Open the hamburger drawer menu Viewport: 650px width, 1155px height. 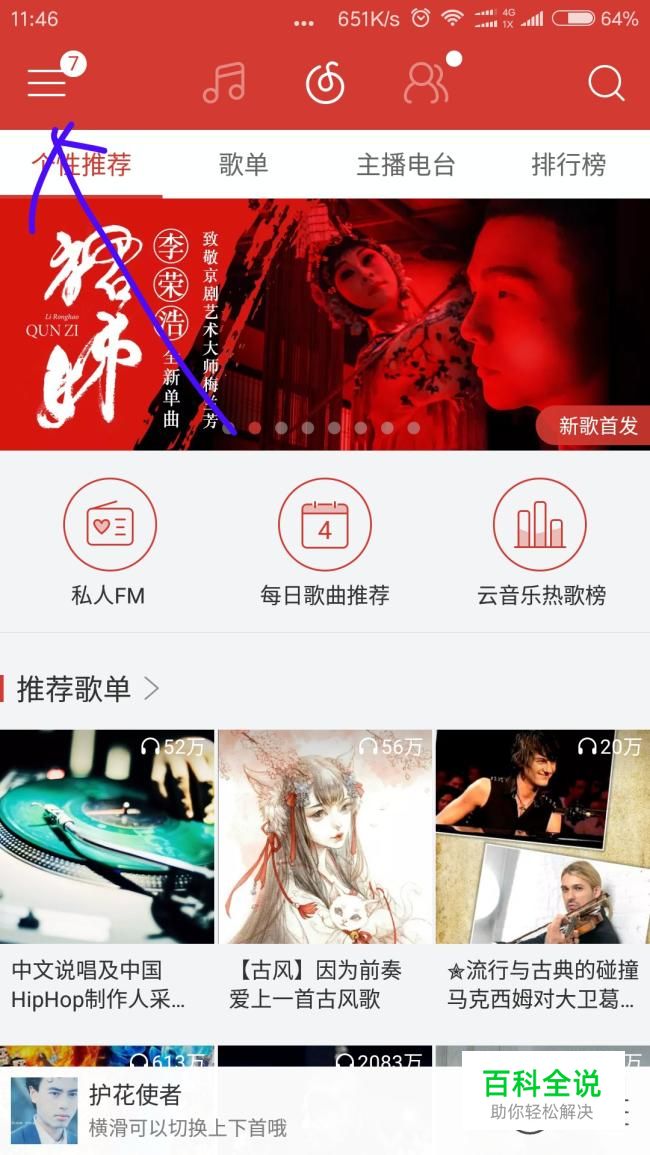coord(46,83)
